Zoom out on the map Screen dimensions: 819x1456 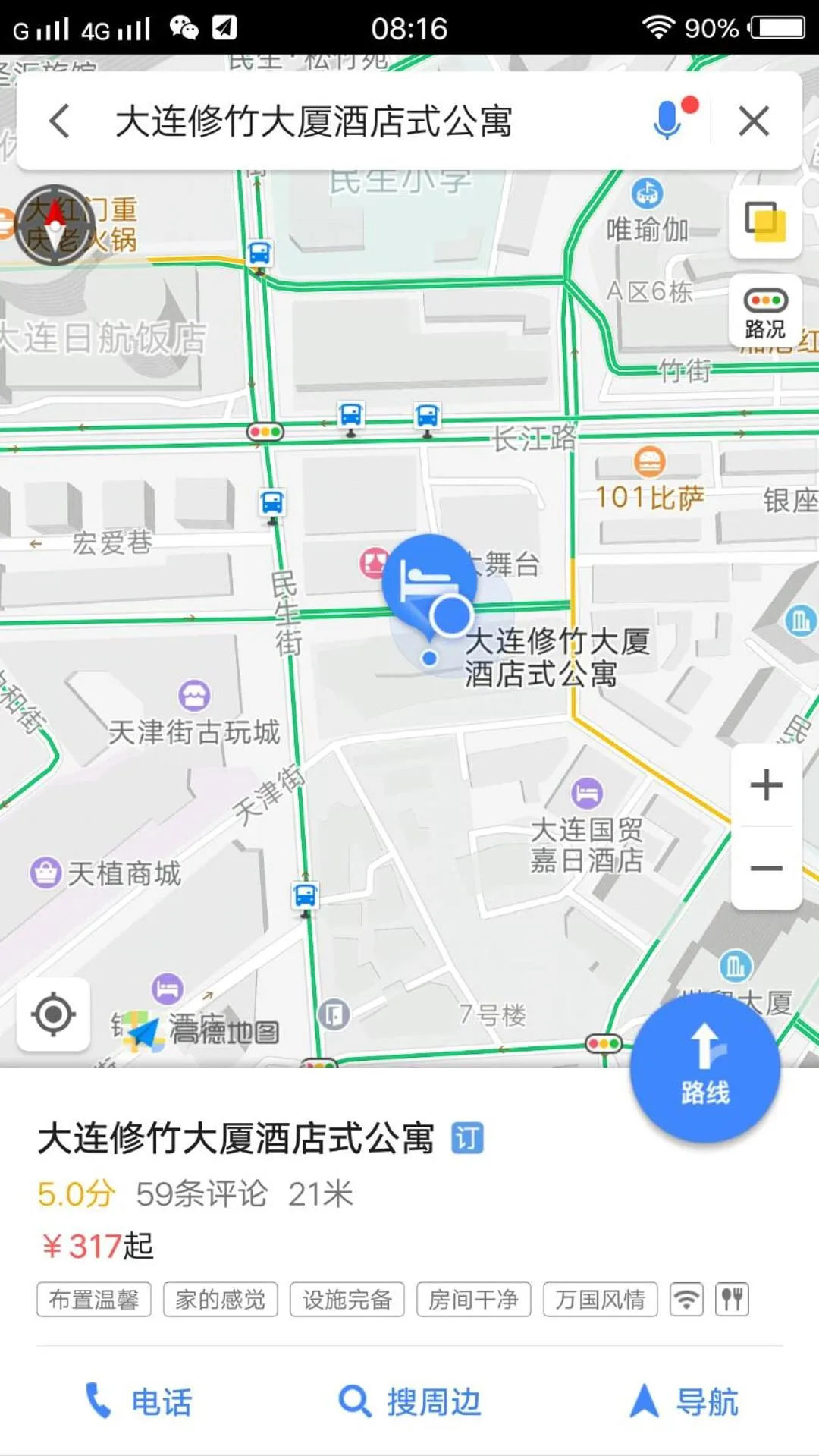pos(766,868)
